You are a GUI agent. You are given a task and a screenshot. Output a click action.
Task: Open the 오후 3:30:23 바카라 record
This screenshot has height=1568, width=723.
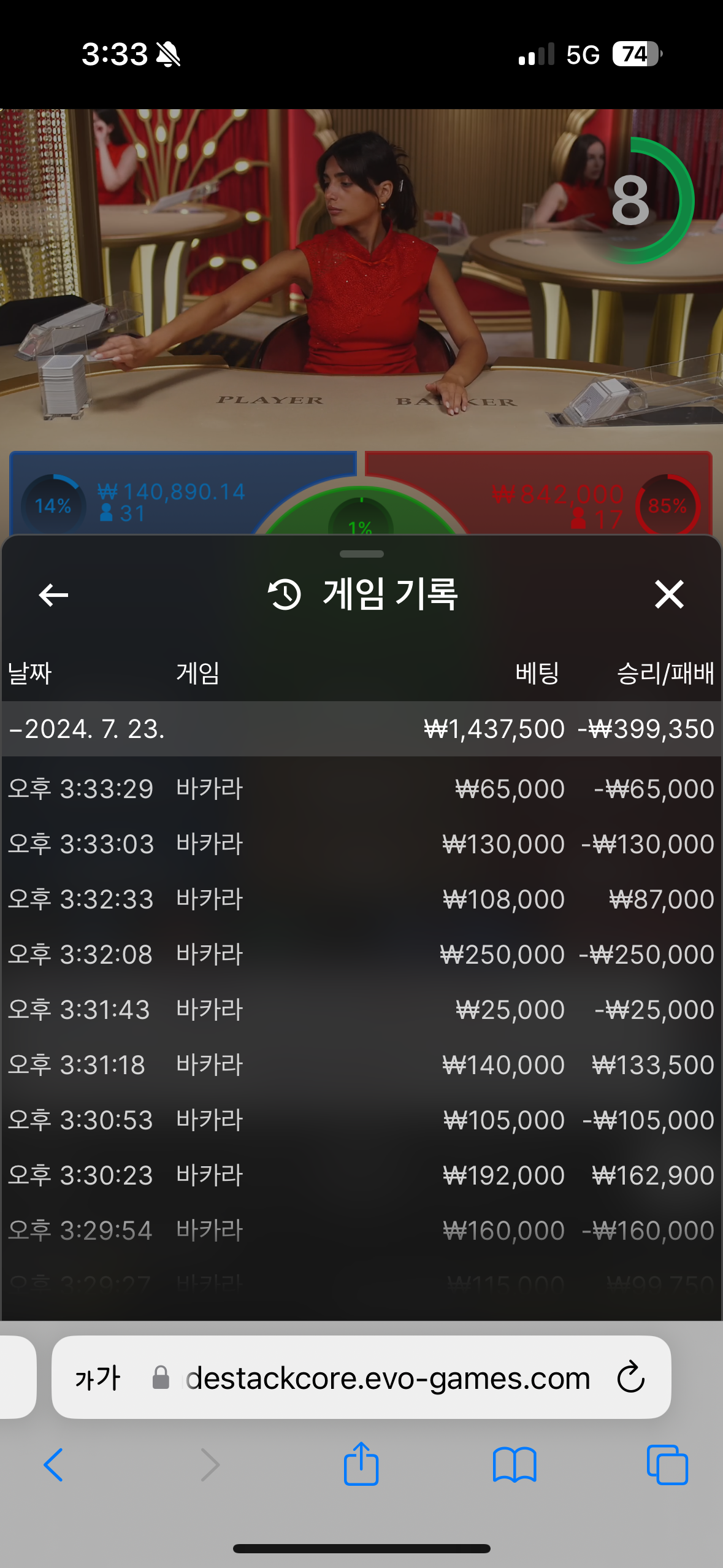(361, 1175)
